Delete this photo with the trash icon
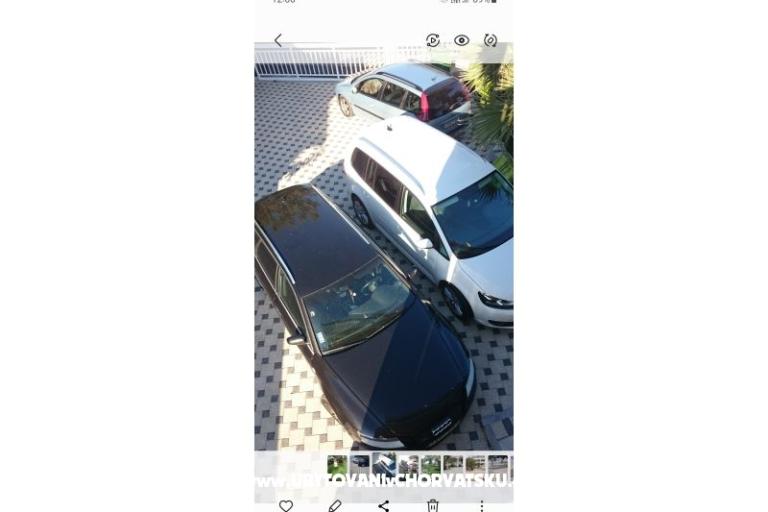 point(433,506)
